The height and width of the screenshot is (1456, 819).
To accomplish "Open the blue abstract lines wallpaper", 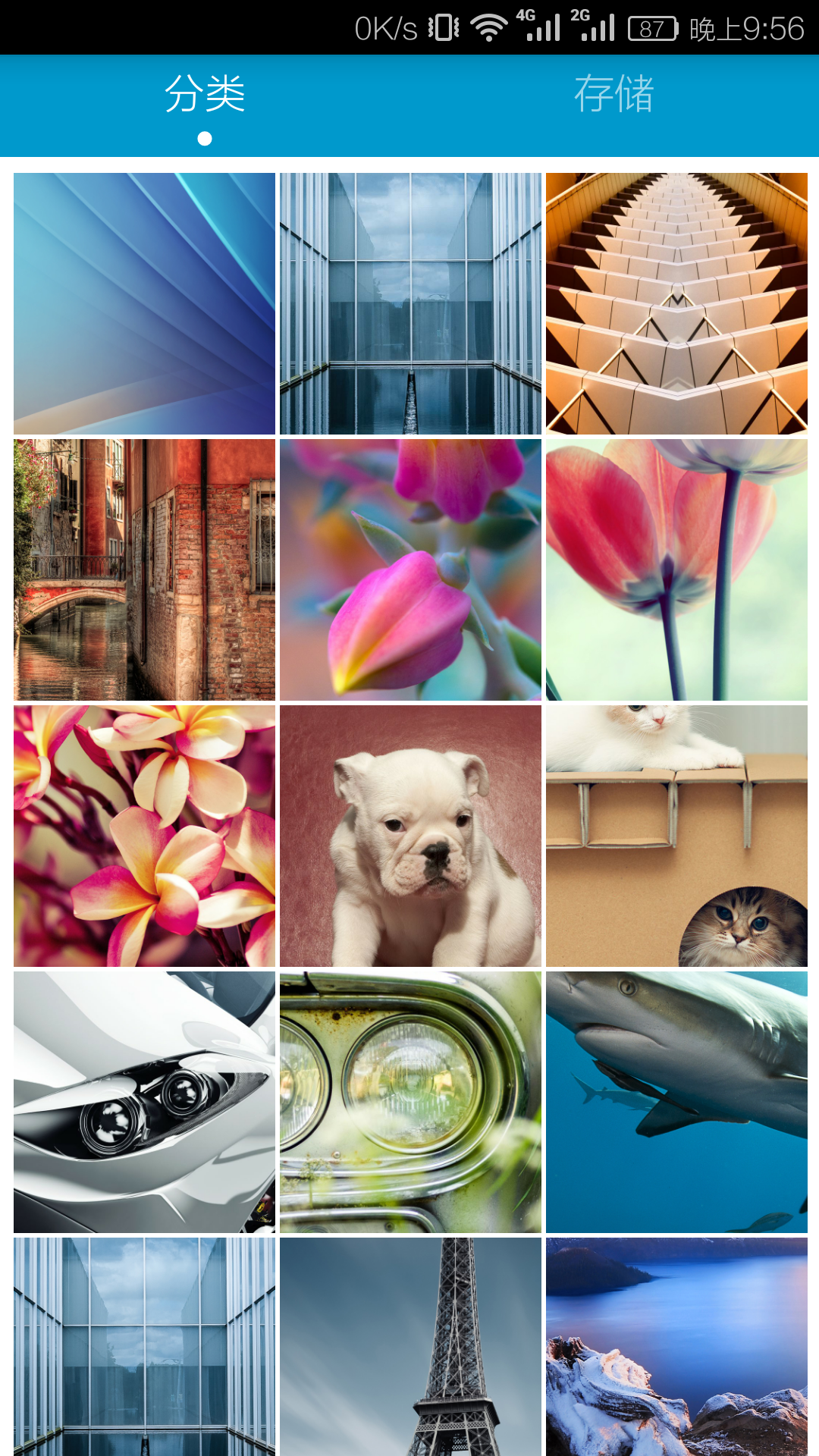I will [x=144, y=303].
